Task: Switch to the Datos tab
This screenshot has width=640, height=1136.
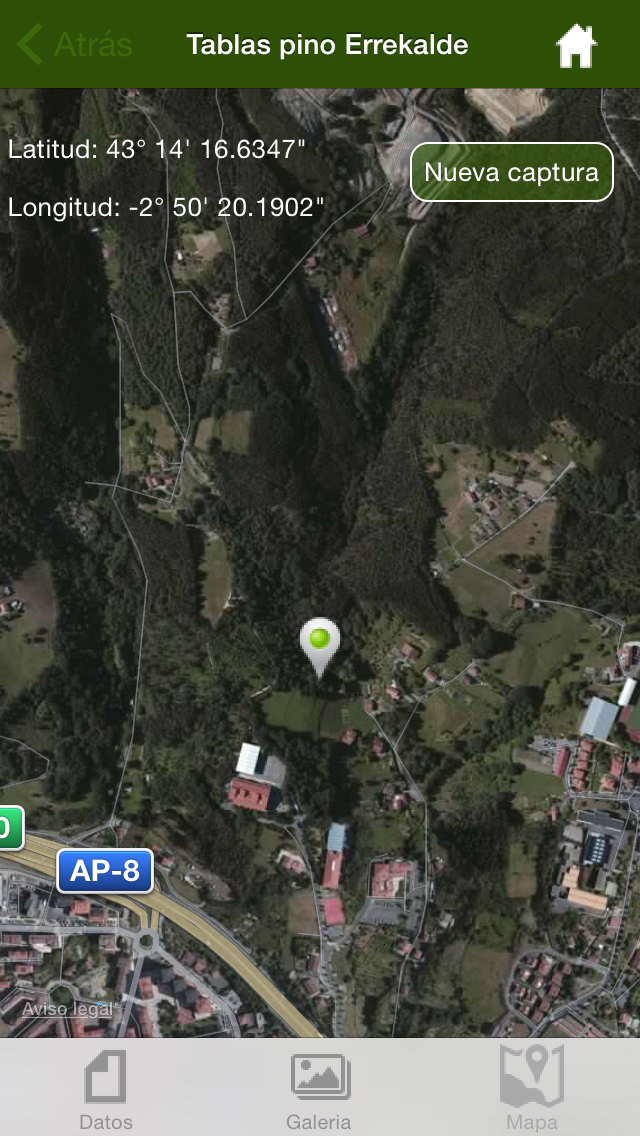Action: pyautogui.click(x=106, y=1089)
